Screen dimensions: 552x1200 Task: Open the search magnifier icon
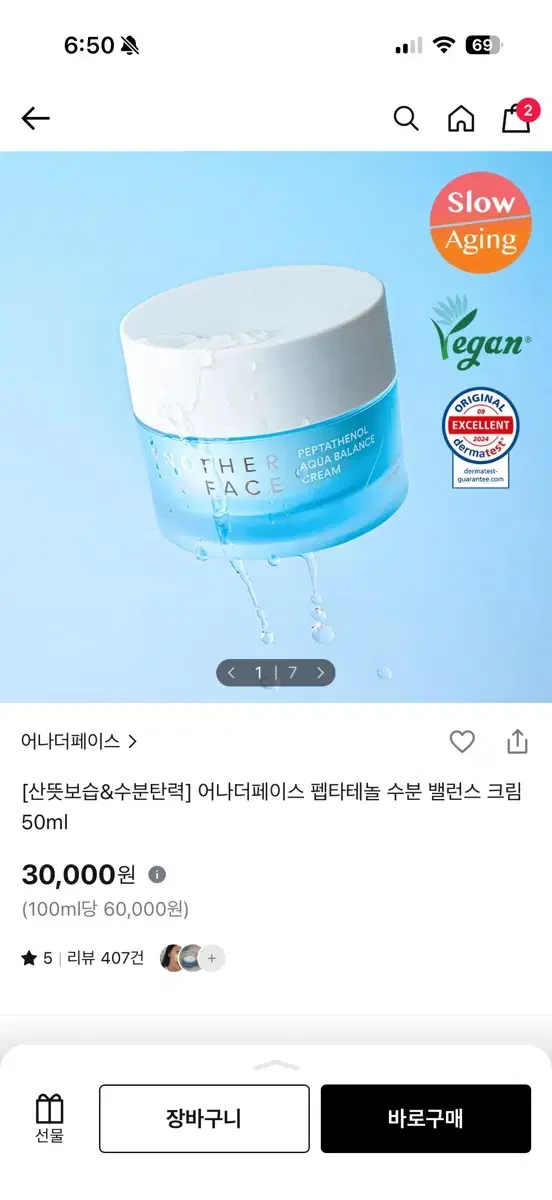tap(405, 119)
